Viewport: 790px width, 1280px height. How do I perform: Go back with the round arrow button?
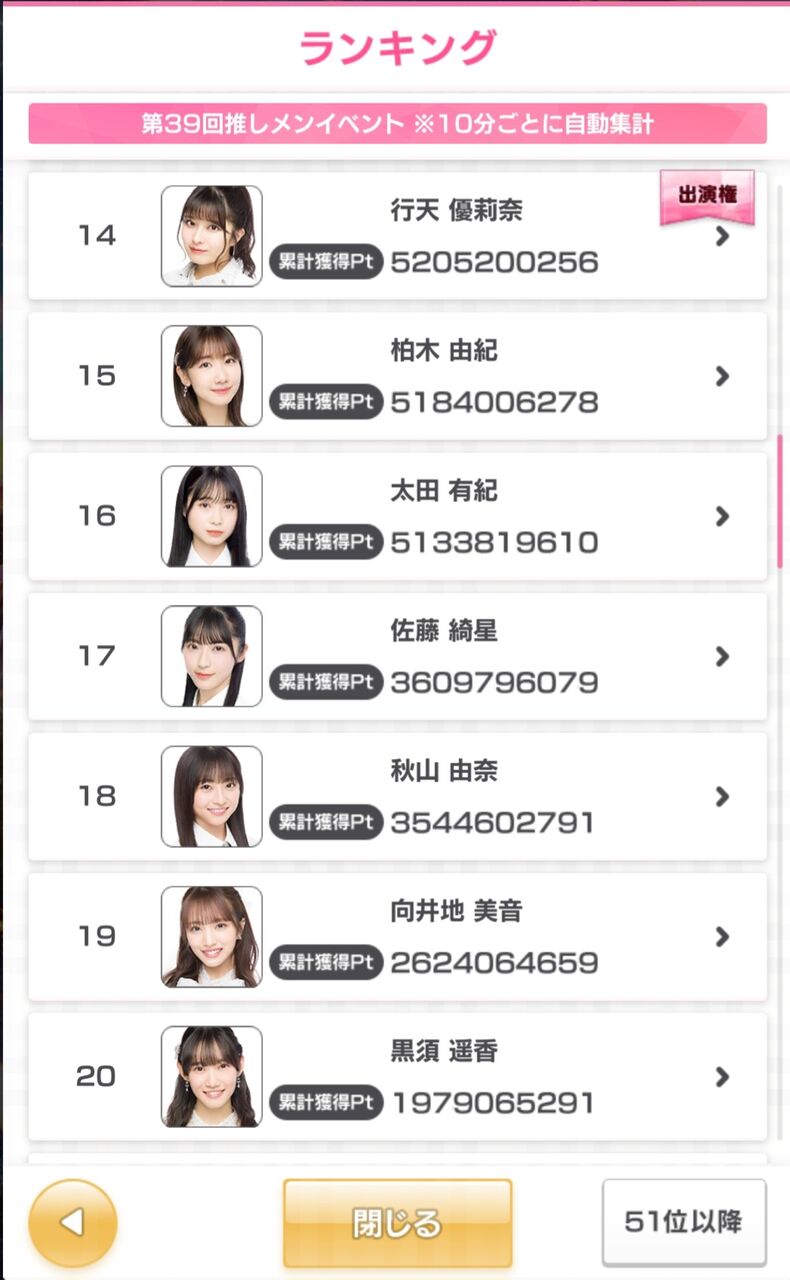[73, 1223]
